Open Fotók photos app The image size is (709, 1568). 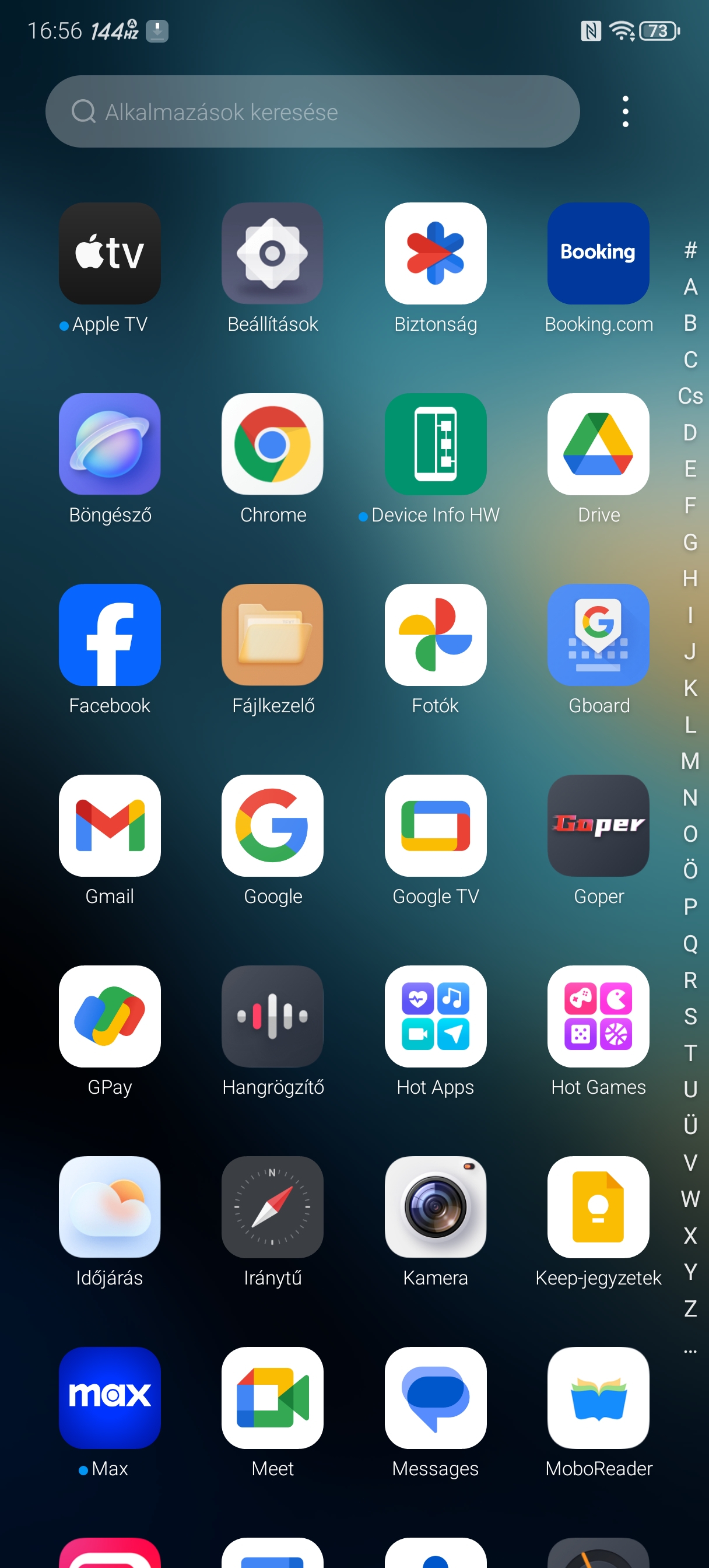tap(435, 635)
